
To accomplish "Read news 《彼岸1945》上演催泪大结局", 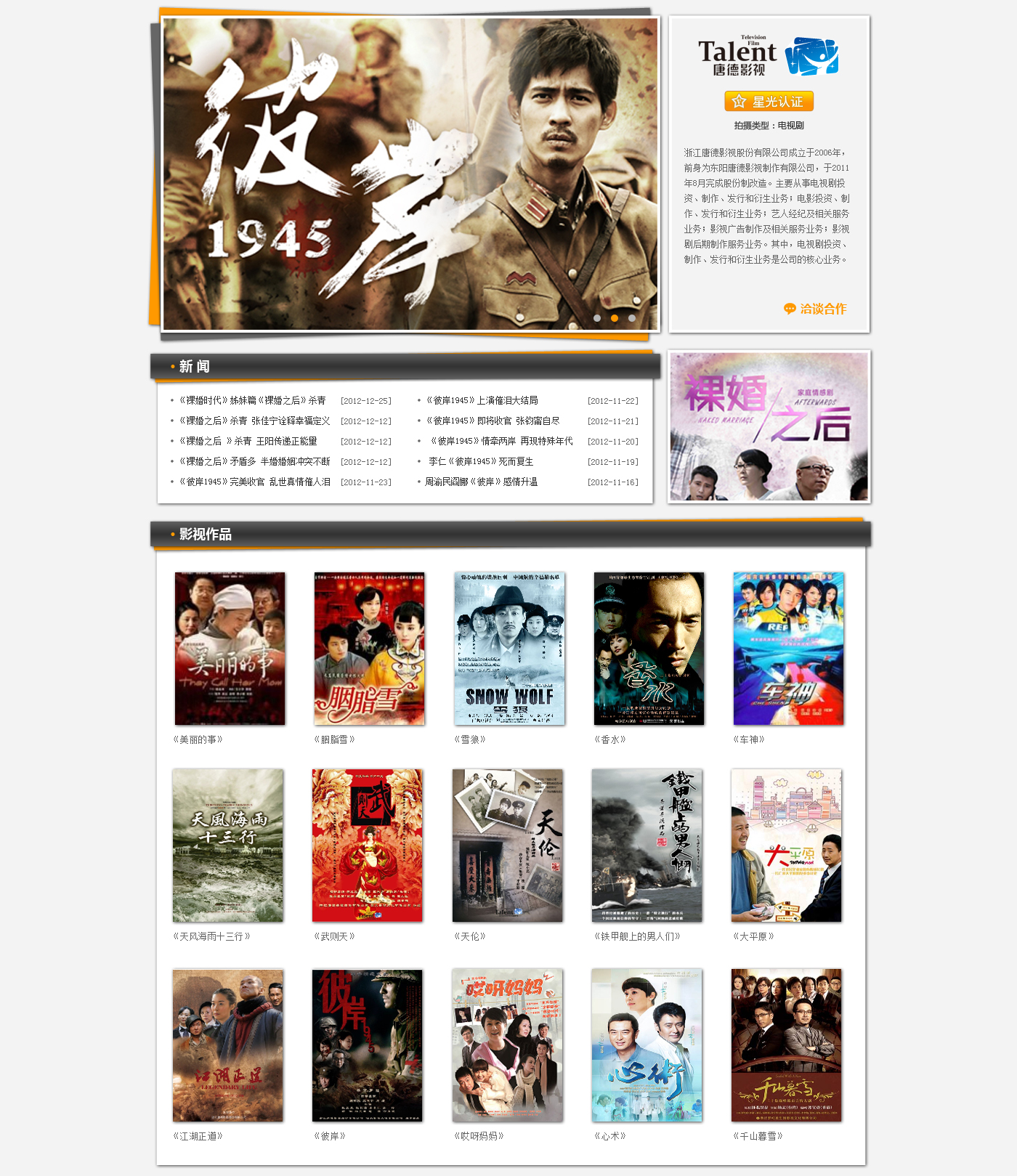I will point(482,400).
